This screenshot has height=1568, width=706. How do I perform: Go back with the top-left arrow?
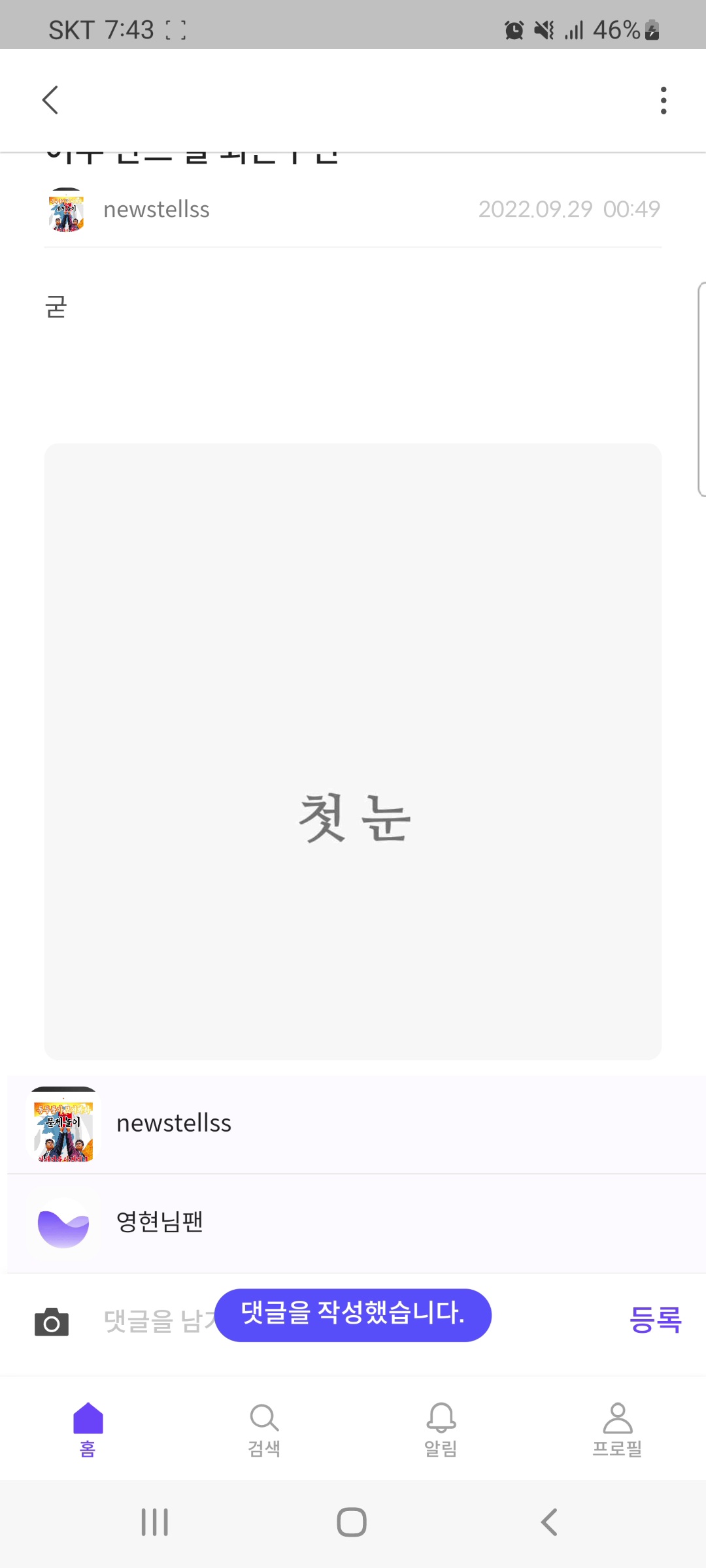pos(50,99)
